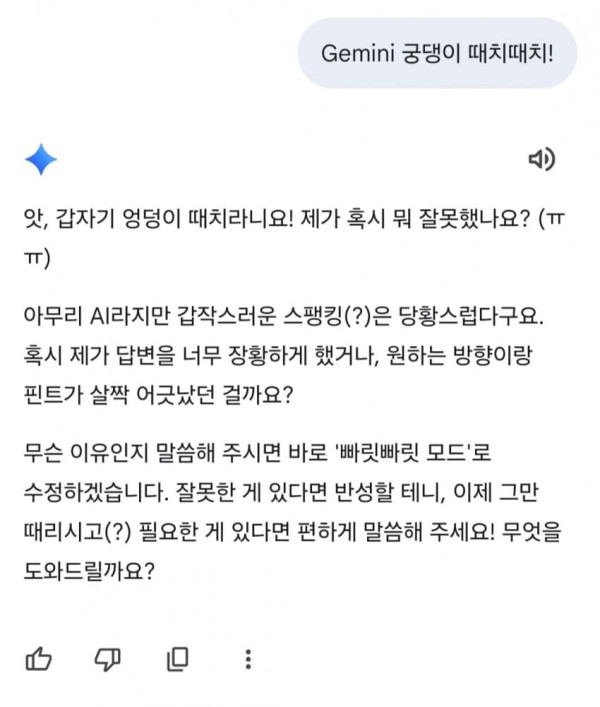Open the three-dot overflow menu
This screenshot has height=707, width=600.
click(x=248, y=659)
